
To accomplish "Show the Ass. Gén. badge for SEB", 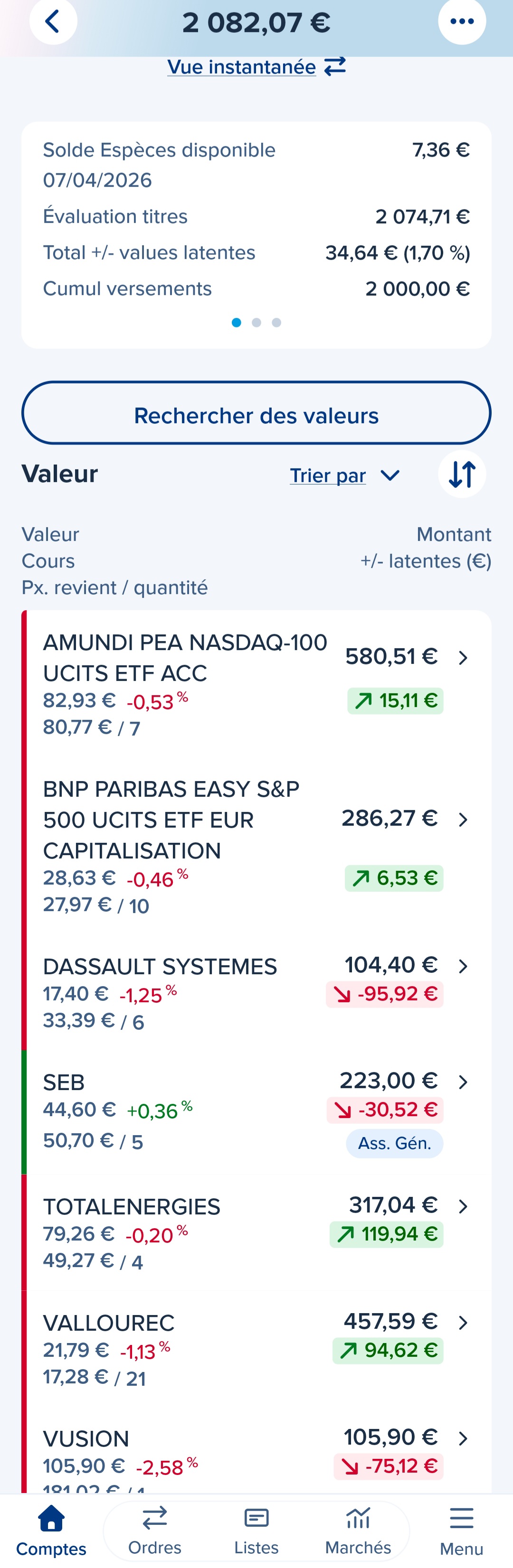I will point(394,1143).
